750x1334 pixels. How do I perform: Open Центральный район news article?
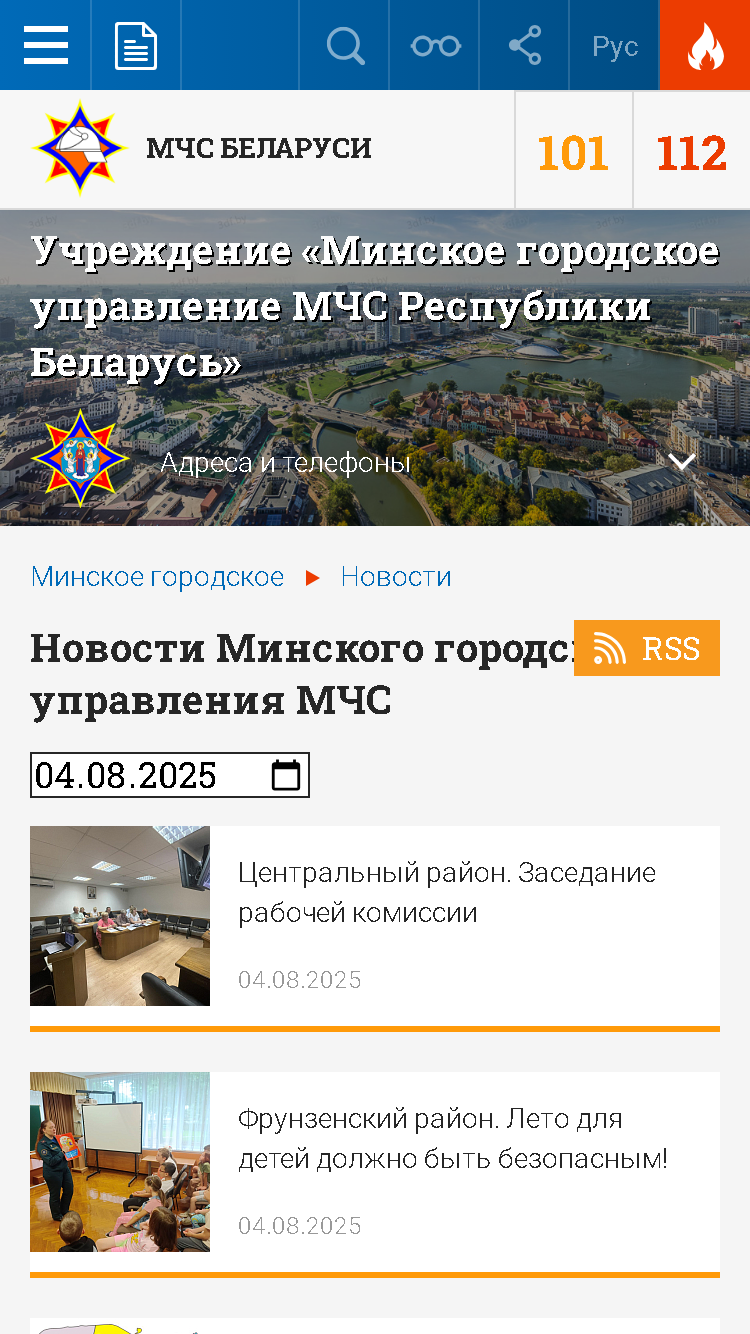[x=446, y=892]
